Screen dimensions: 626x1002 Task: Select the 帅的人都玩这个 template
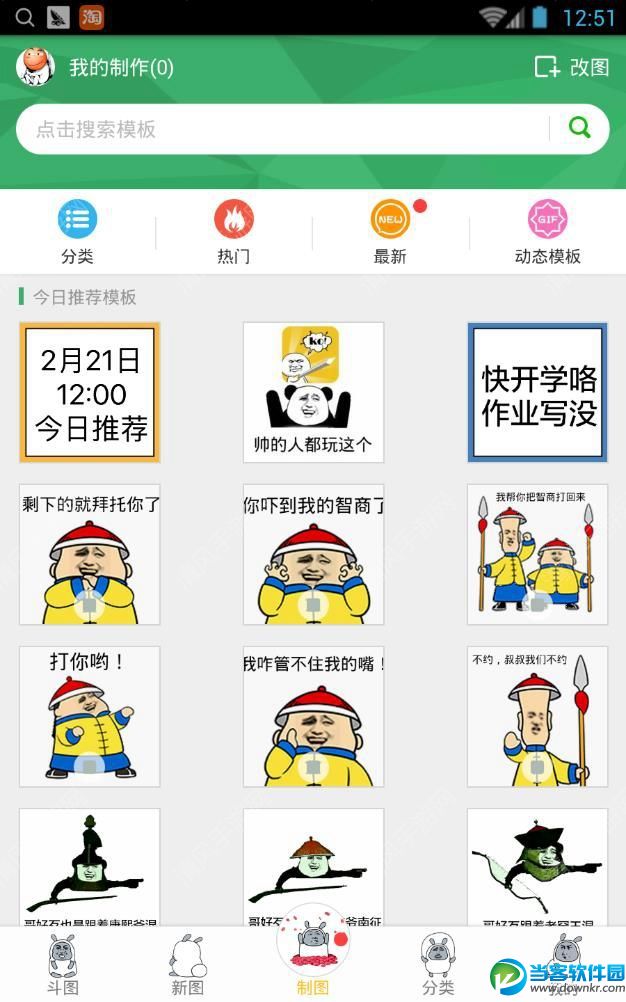point(313,392)
